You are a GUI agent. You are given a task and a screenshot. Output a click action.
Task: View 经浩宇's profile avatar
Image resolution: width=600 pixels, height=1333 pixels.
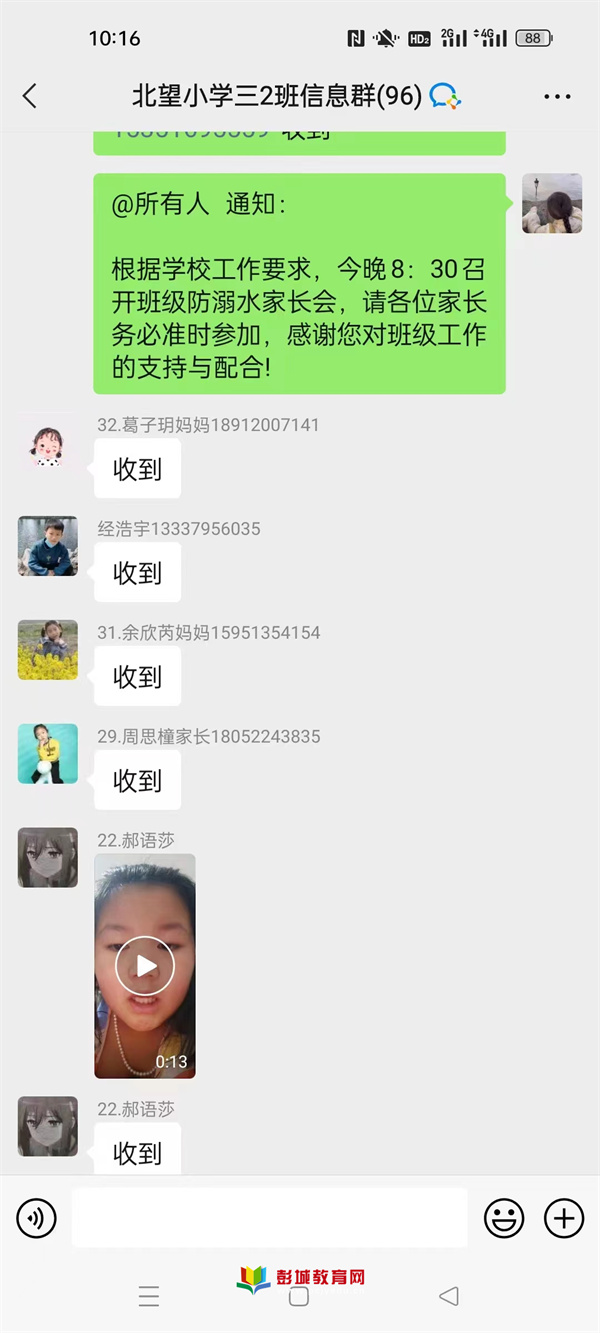[47, 546]
